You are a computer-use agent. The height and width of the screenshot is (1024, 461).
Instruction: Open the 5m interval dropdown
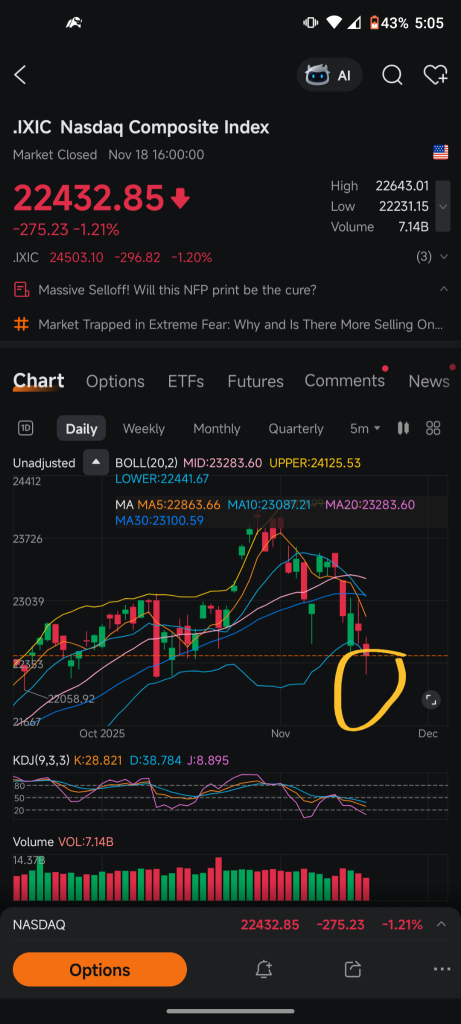(x=365, y=428)
